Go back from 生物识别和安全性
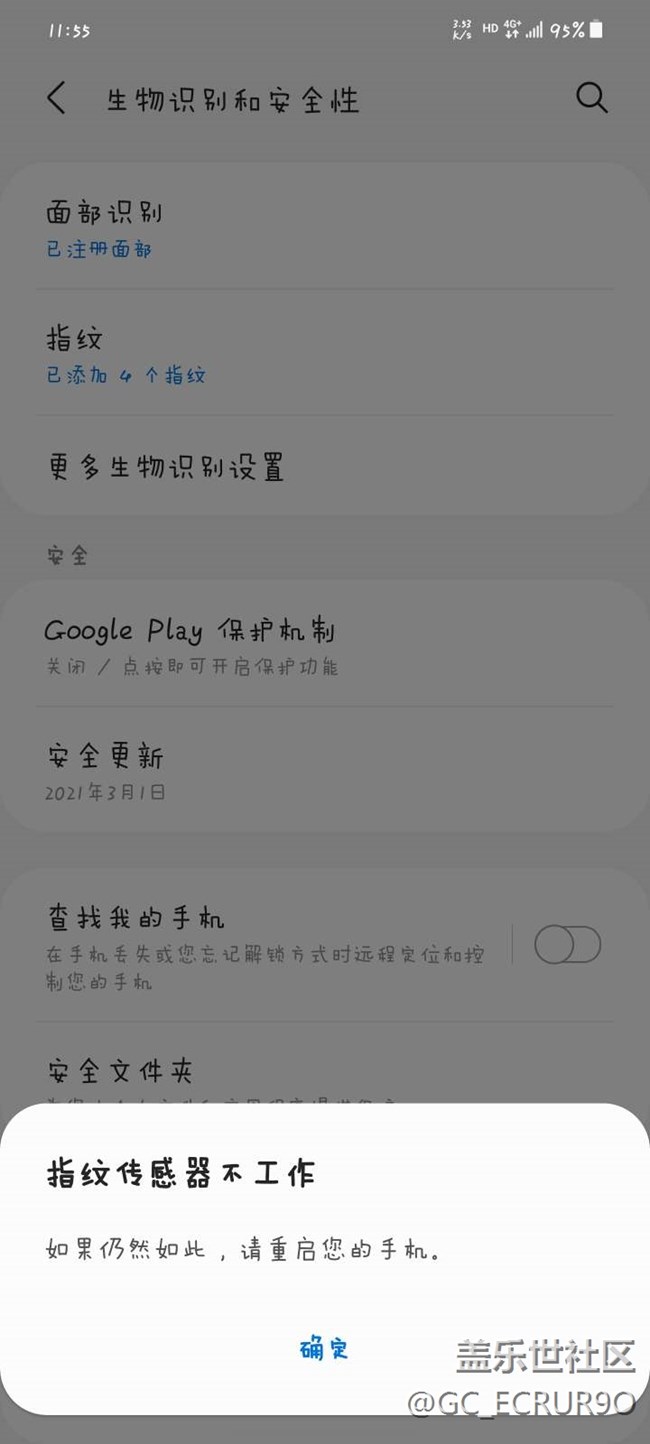This screenshot has height=1444, width=650. pyautogui.click(x=56, y=98)
